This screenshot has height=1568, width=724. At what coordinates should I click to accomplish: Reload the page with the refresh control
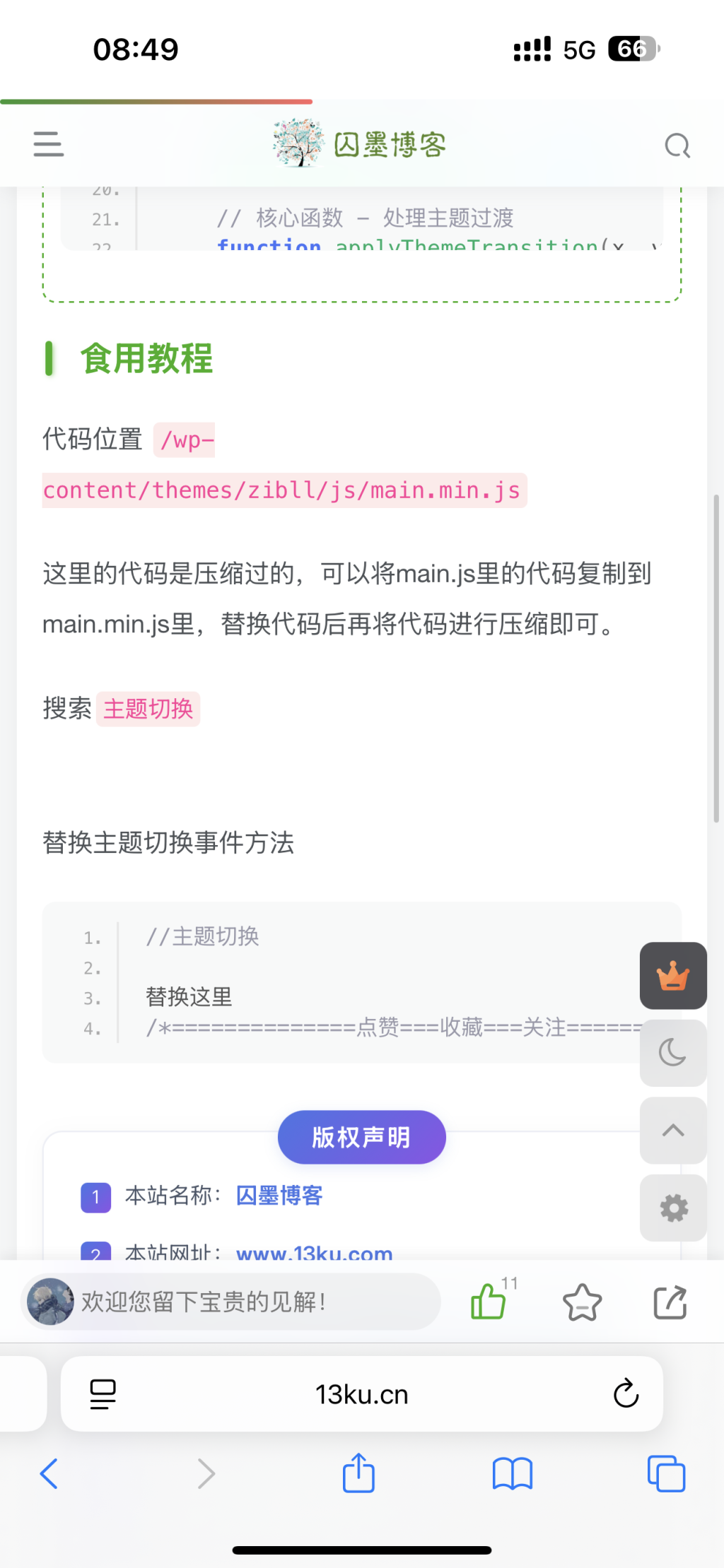tap(625, 1393)
